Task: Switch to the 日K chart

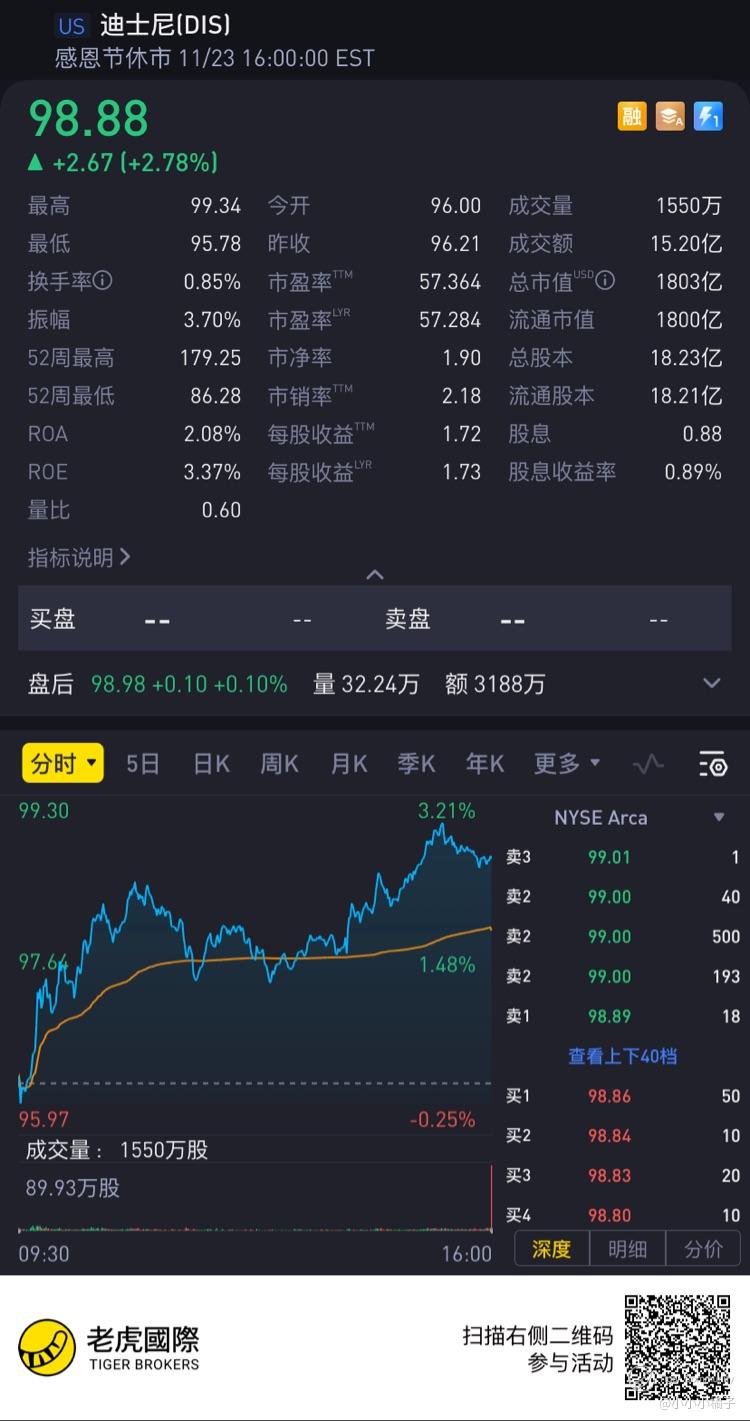Action: pos(211,764)
